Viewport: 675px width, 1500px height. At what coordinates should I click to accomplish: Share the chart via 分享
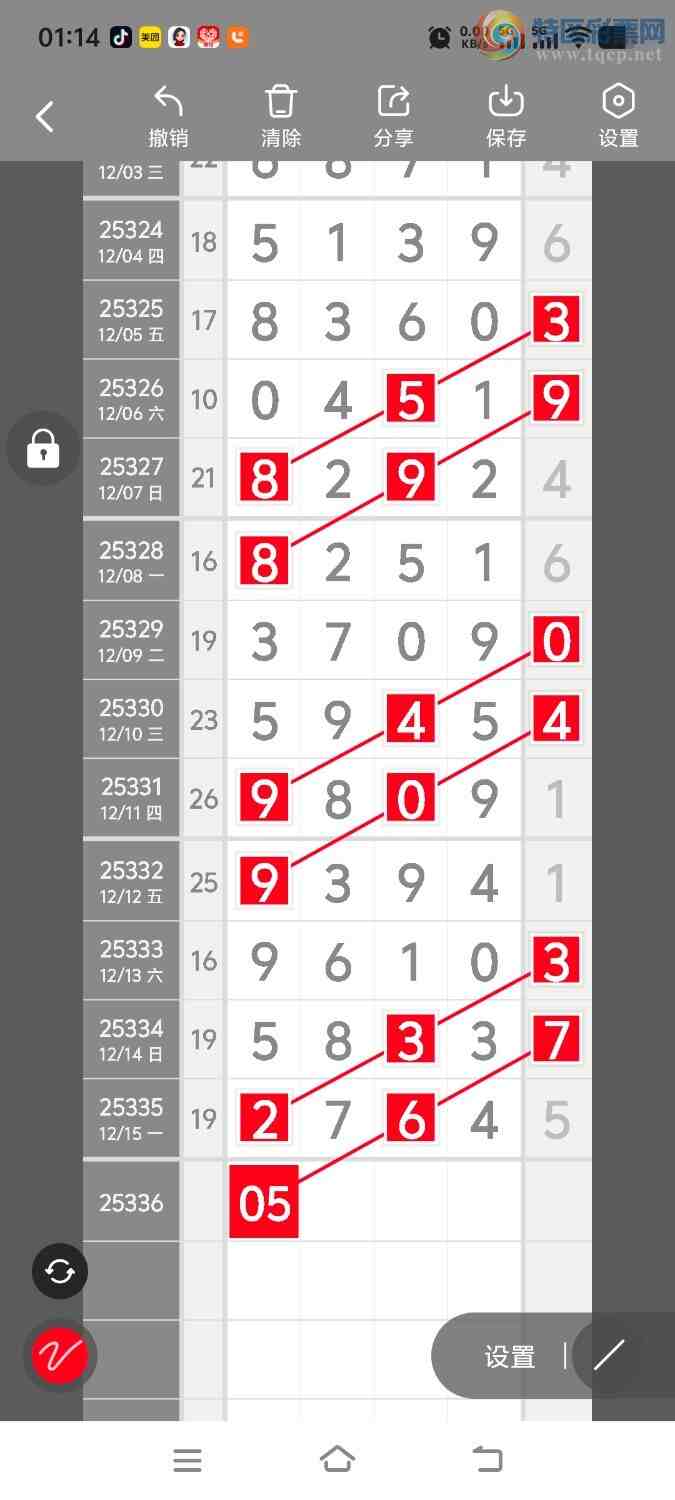coord(394,117)
